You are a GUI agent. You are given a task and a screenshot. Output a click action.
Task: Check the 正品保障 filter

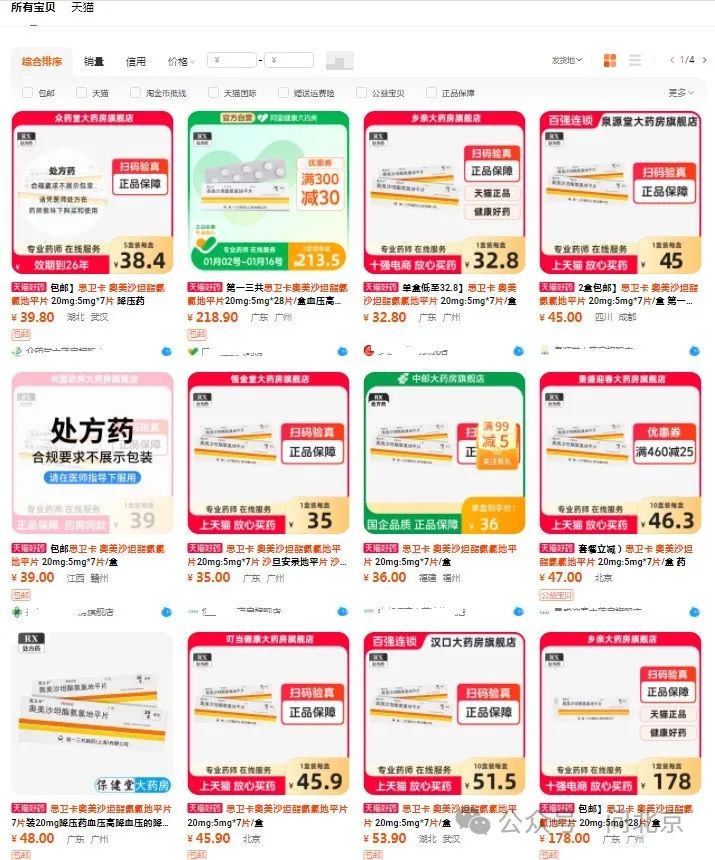(x=432, y=93)
